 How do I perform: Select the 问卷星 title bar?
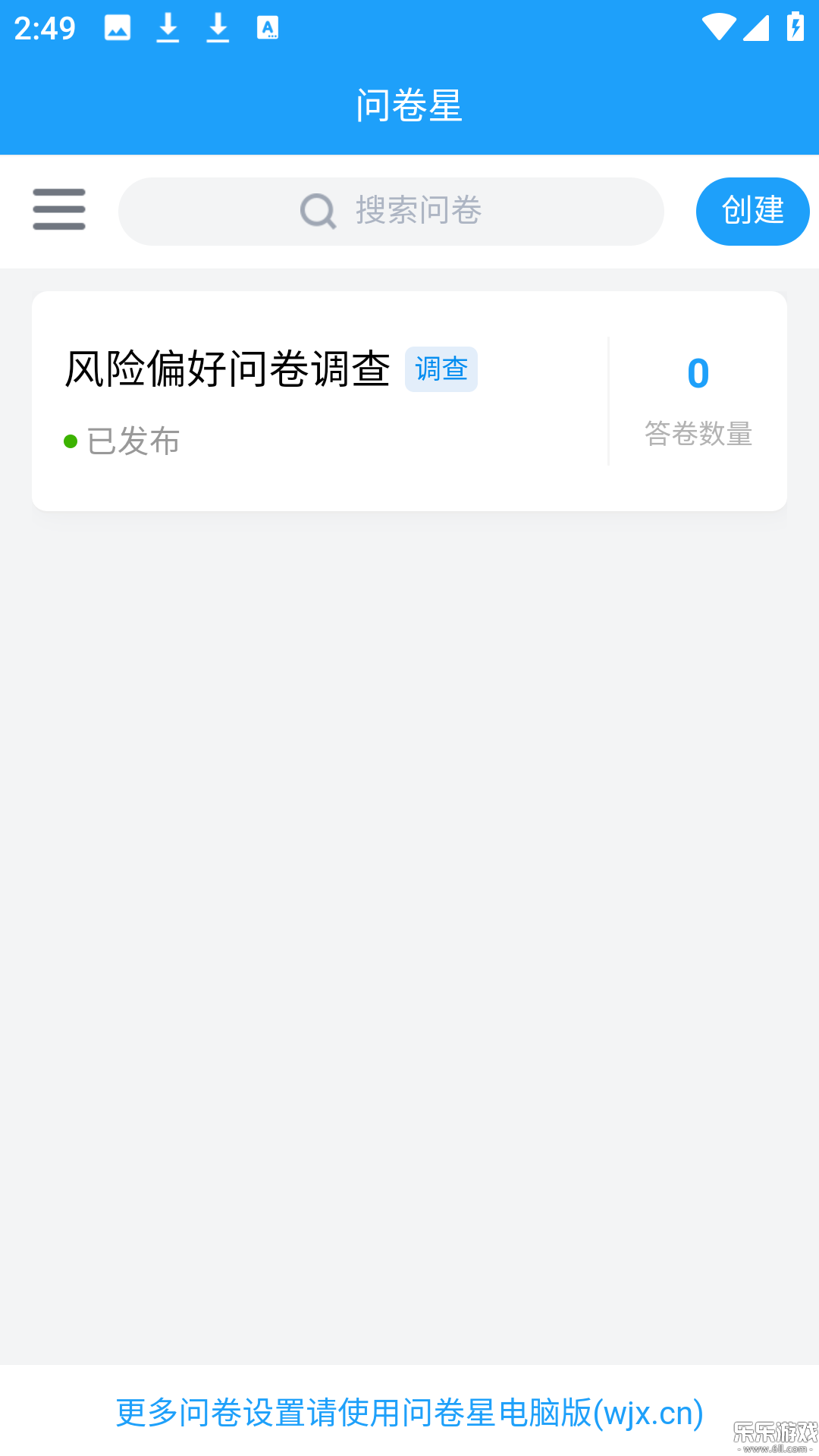409,105
